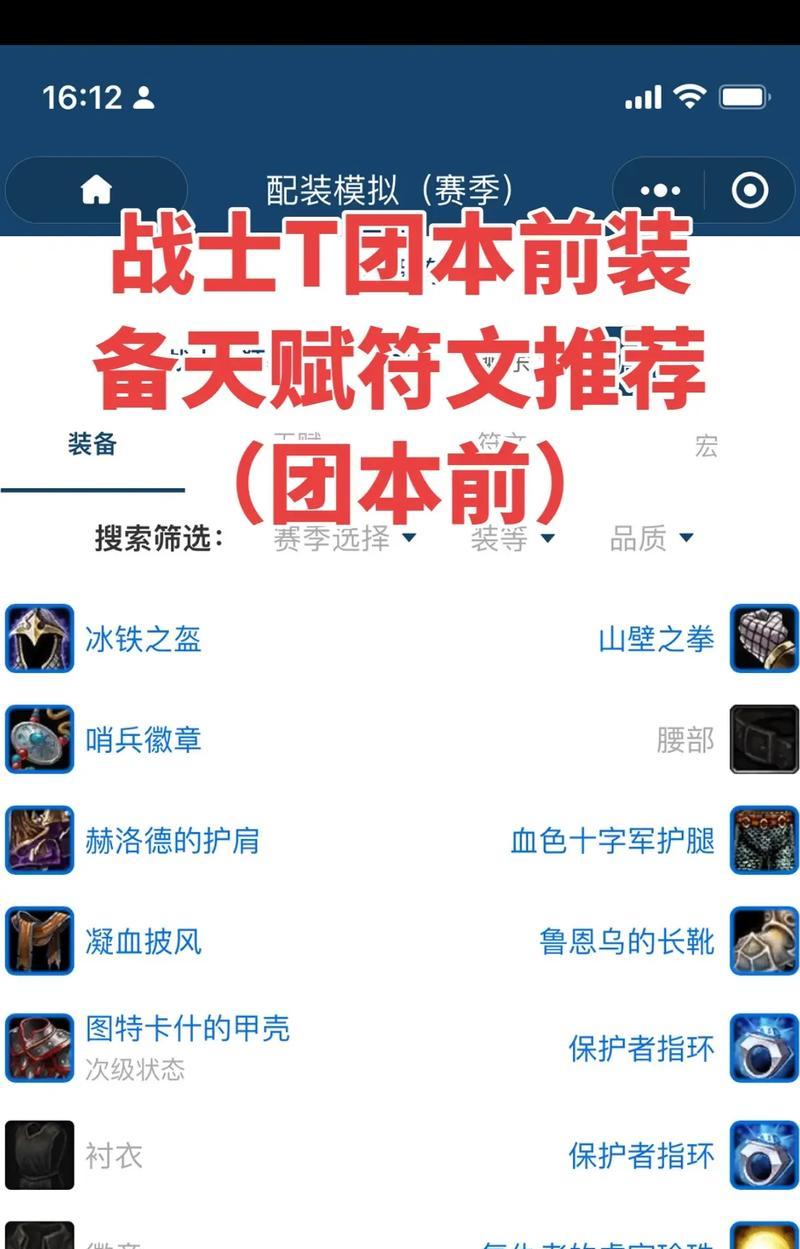
Task: Open the 图特卡什的甲壳 chest slot
Action: point(187,1028)
